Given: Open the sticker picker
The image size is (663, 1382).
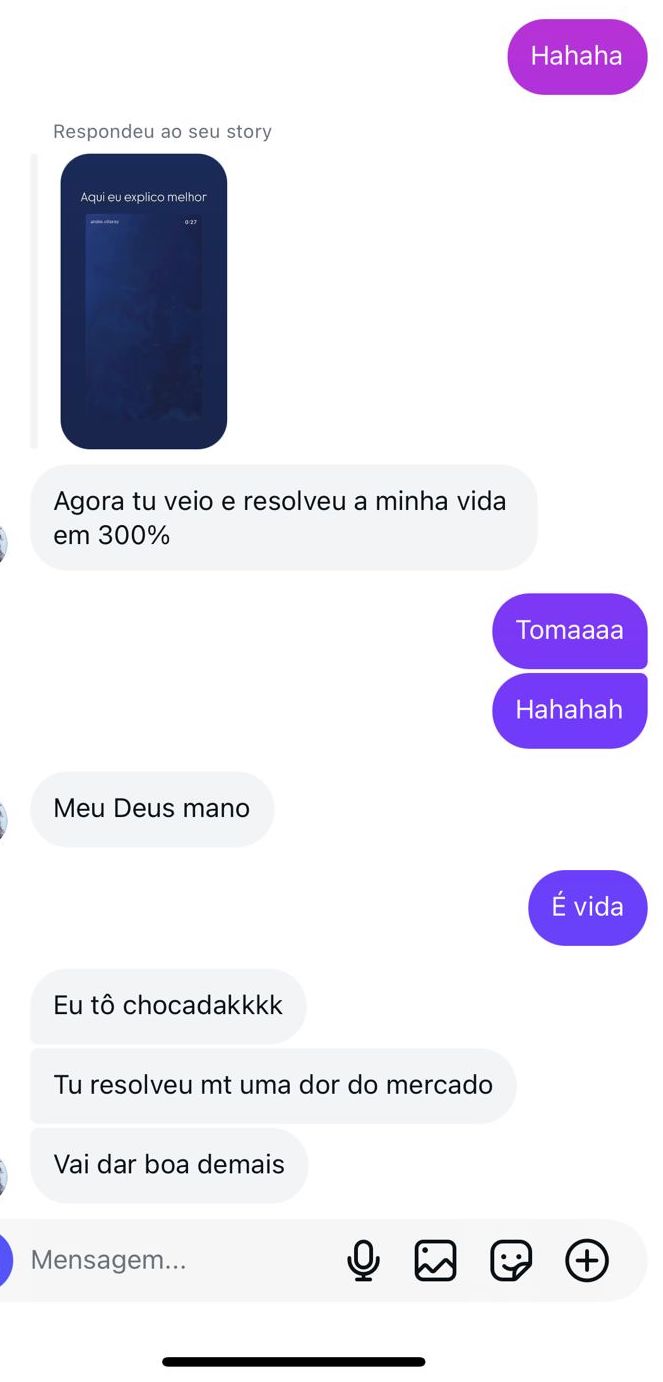Looking at the screenshot, I should (x=511, y=1260).
